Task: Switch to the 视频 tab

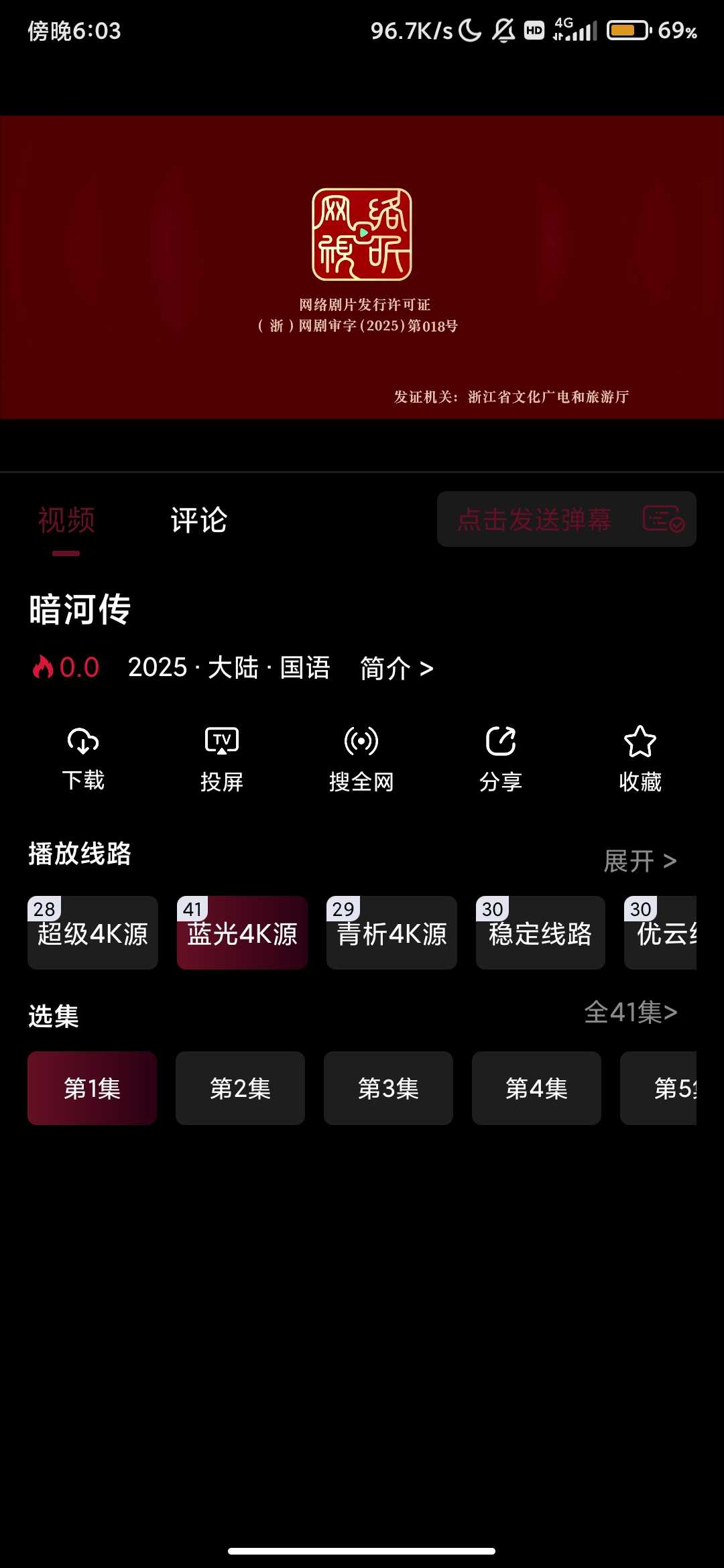Action: [66, 521]
